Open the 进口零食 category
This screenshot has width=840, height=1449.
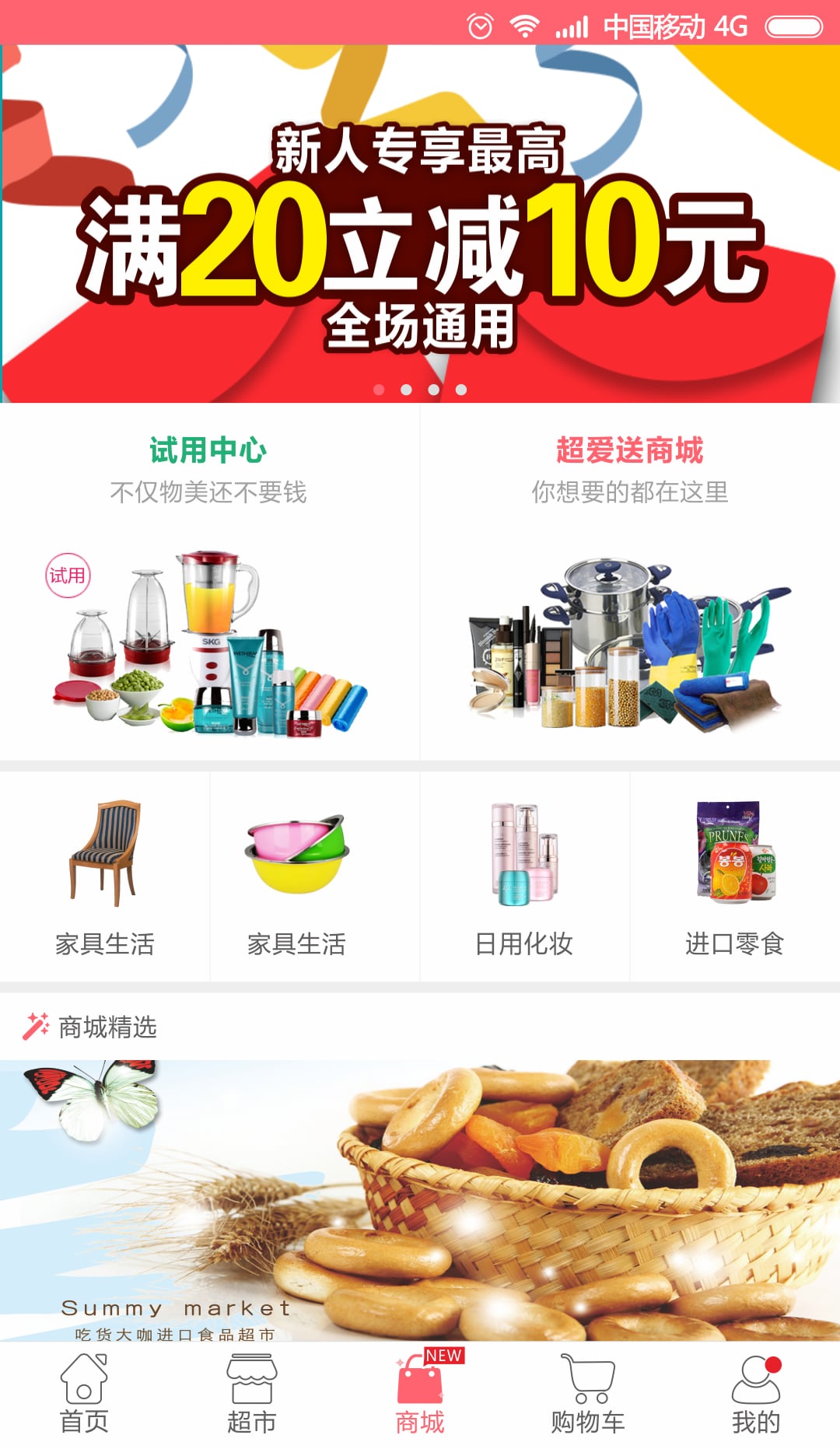click(735, 877)
